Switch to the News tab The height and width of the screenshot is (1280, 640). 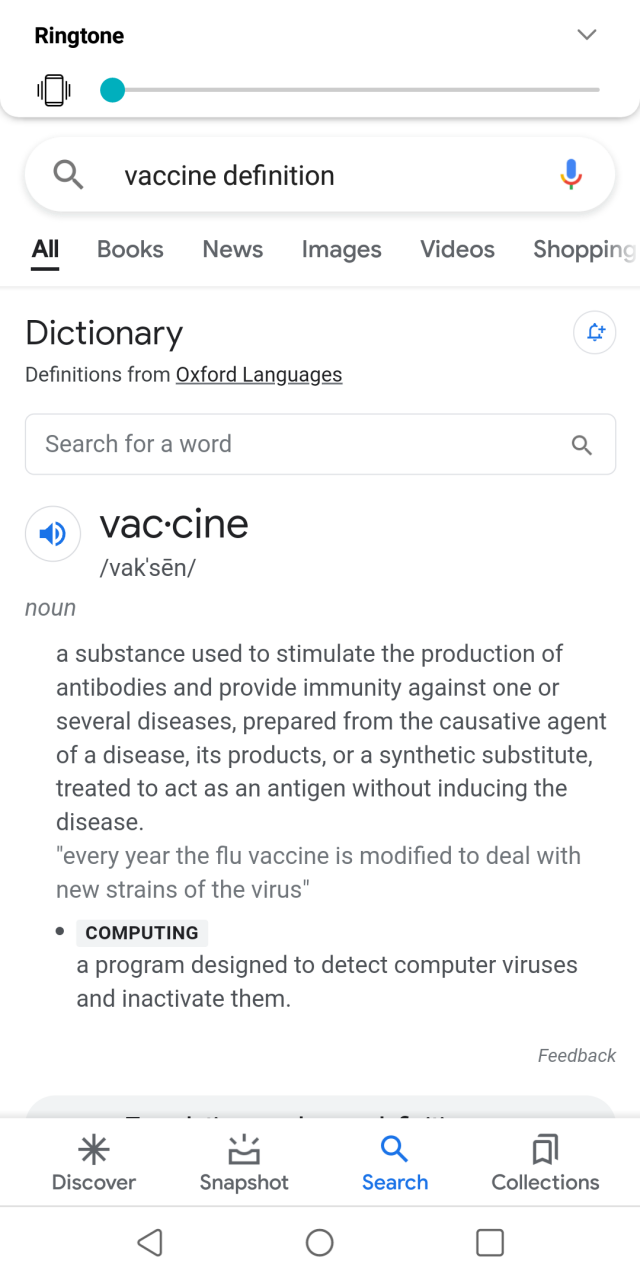coord(232,249)
